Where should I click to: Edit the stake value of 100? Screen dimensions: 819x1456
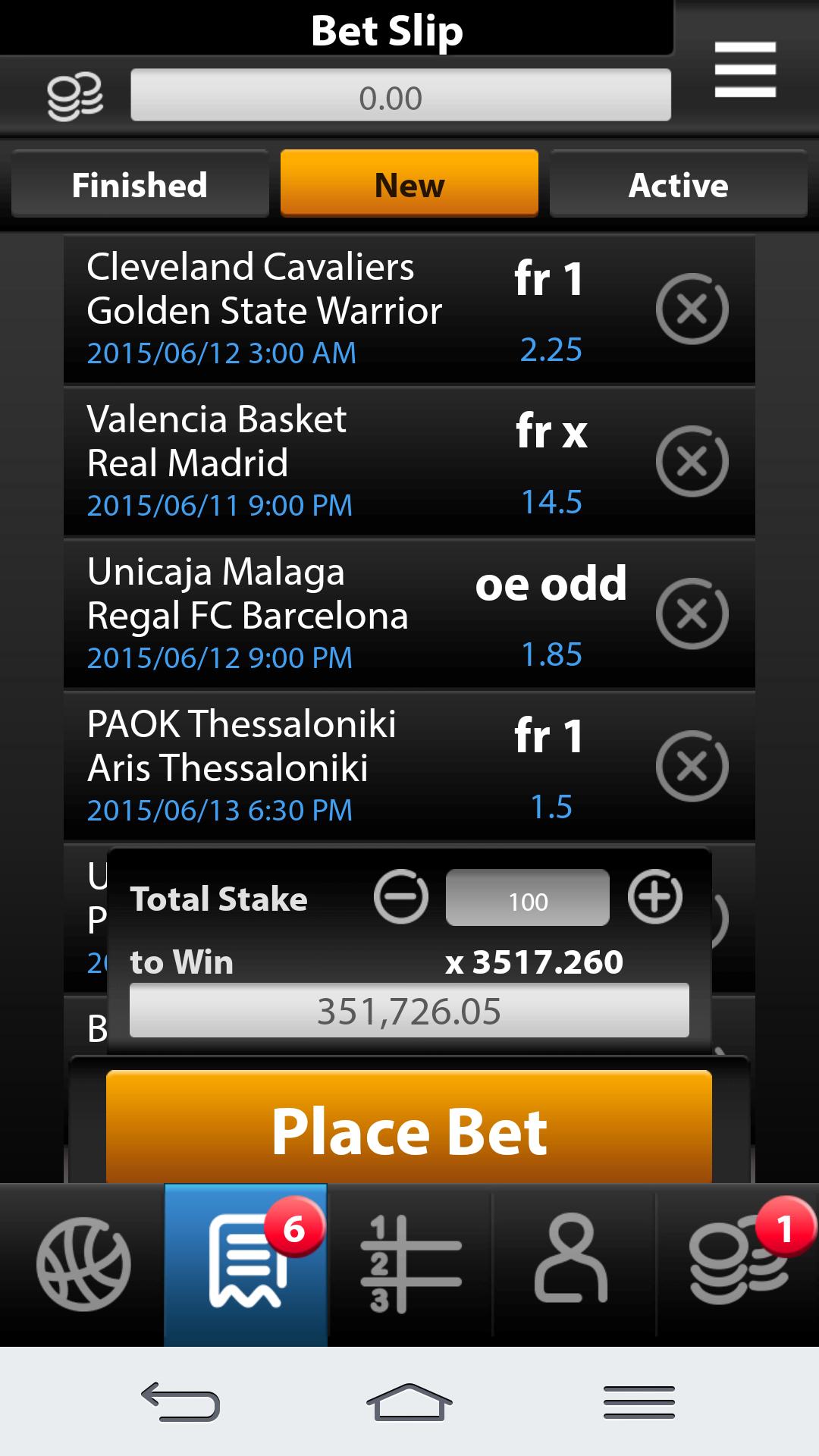[528, 899]
